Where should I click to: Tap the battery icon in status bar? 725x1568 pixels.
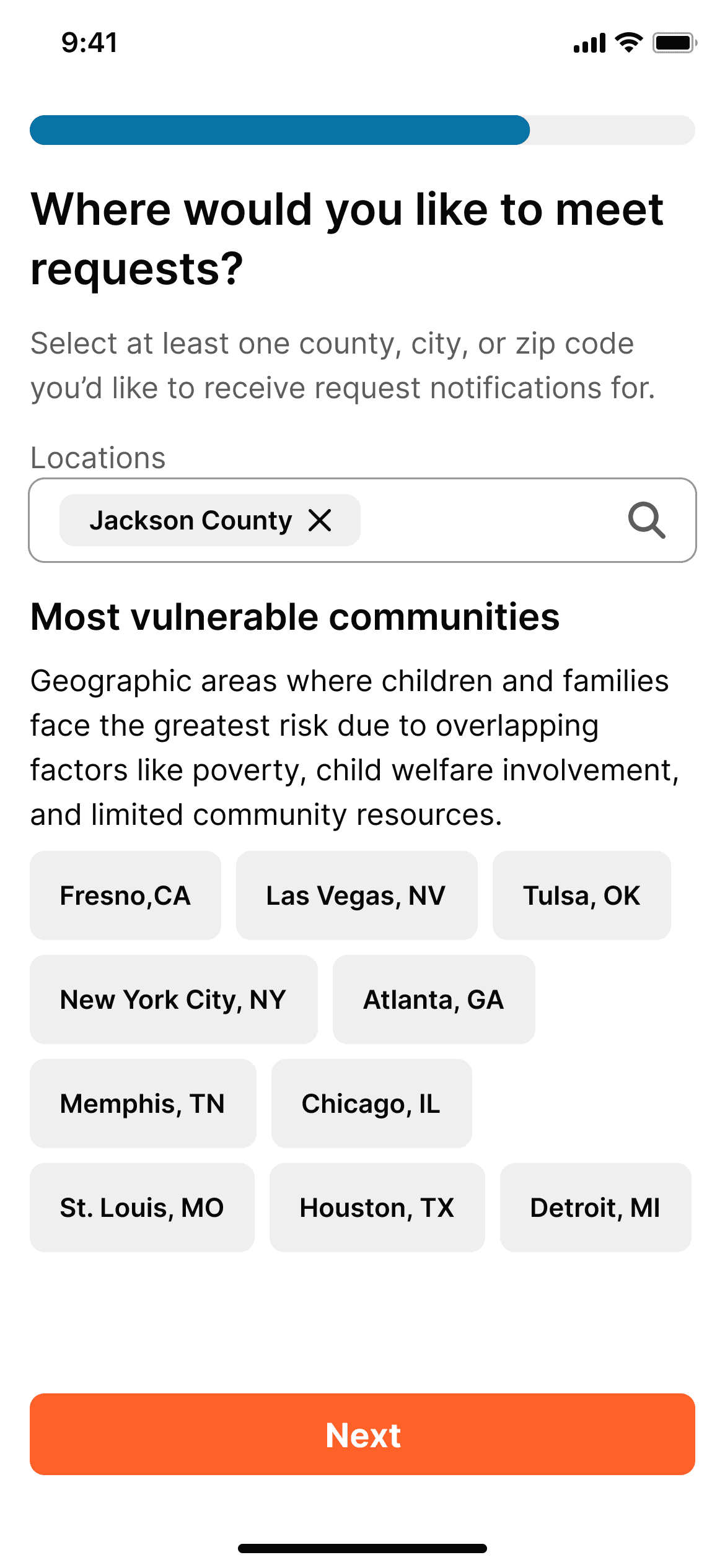[675, 41]
